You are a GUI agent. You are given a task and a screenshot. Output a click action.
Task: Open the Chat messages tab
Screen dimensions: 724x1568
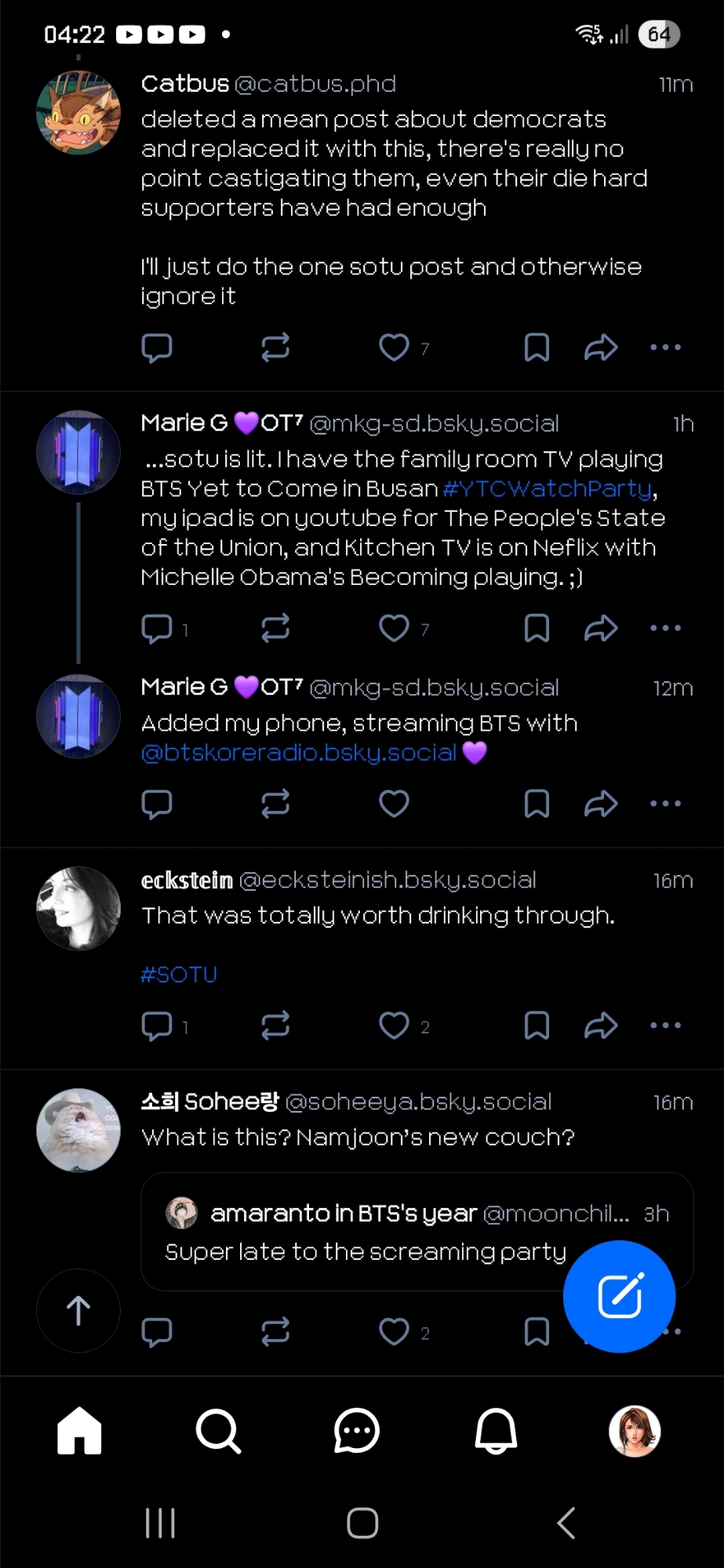click(357, 1432)
